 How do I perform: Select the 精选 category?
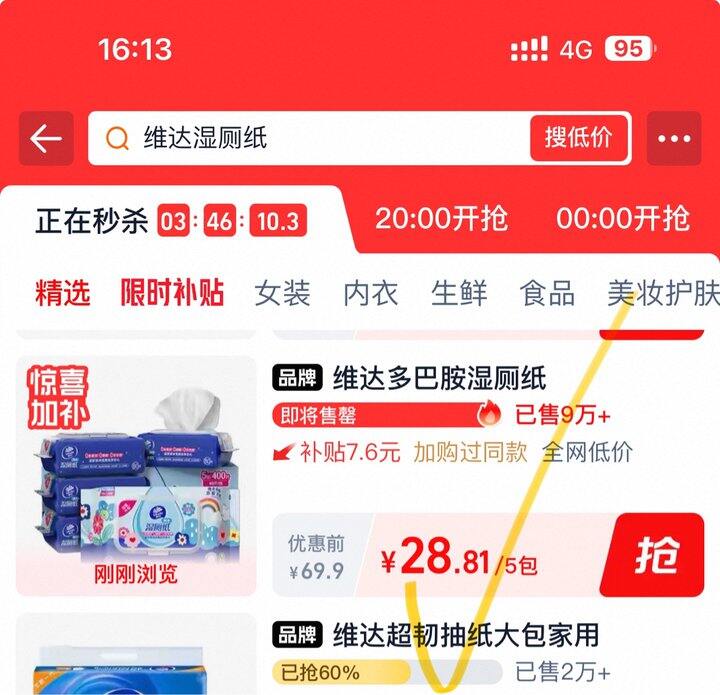[63, 293]
